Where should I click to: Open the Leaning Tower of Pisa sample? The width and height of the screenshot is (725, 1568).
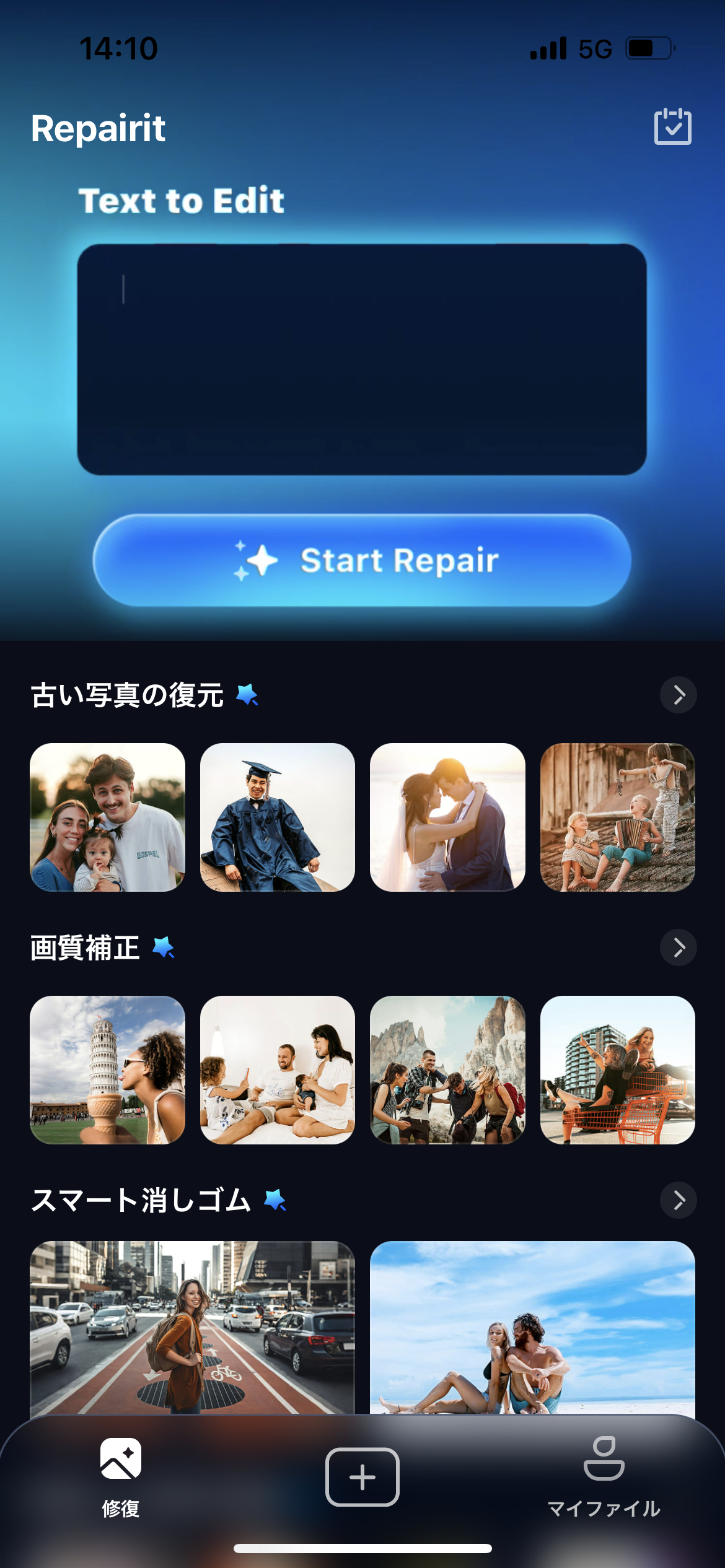[x=108, y=1069]
